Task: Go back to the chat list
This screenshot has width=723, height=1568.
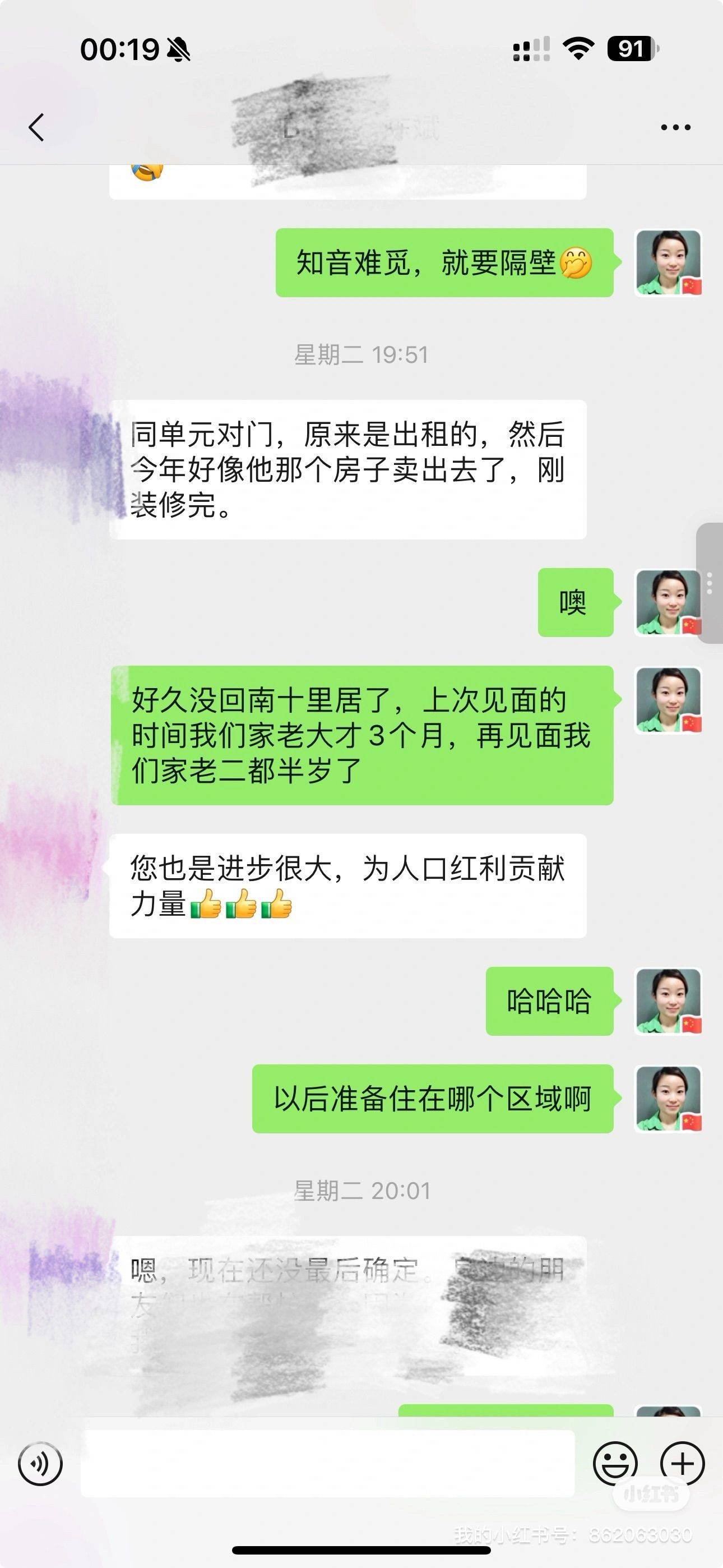Action: point(36,127)
